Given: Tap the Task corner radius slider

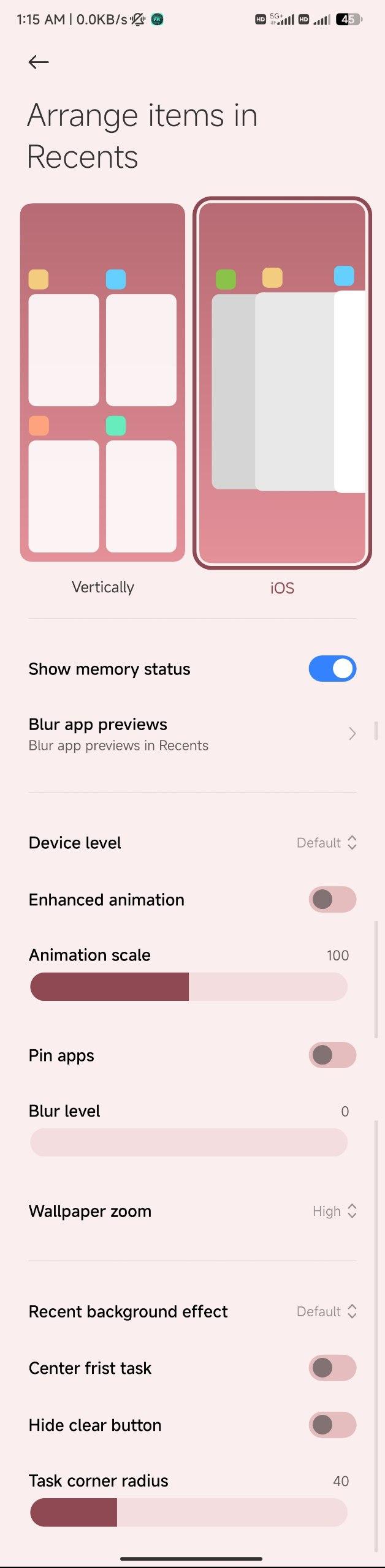Looking at the screenshot, I should pyautogui.click(x=189, y=1512).
